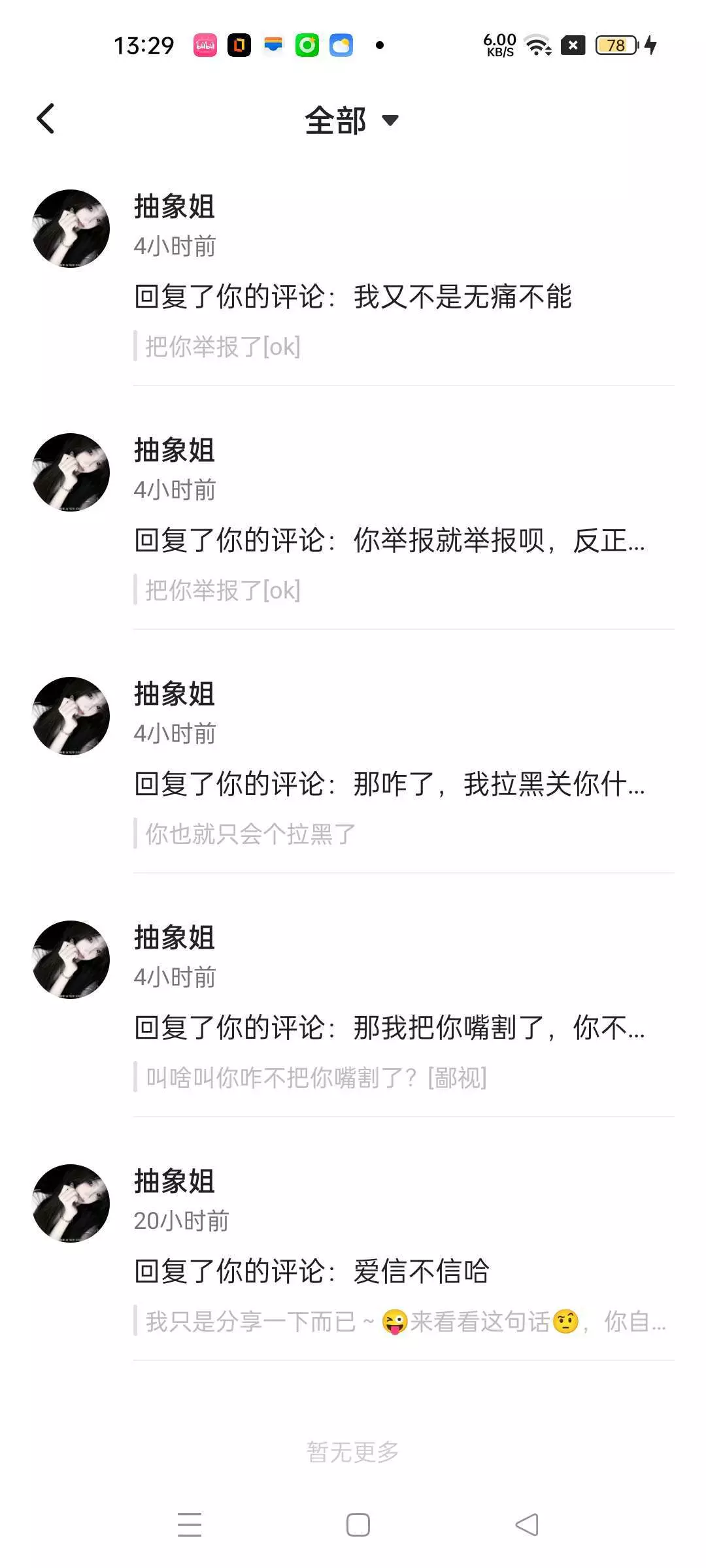The height and width of the screenshot is (1568, 706).
Task: Open the reply 爱信不信哈
Action: point(312,1272)
